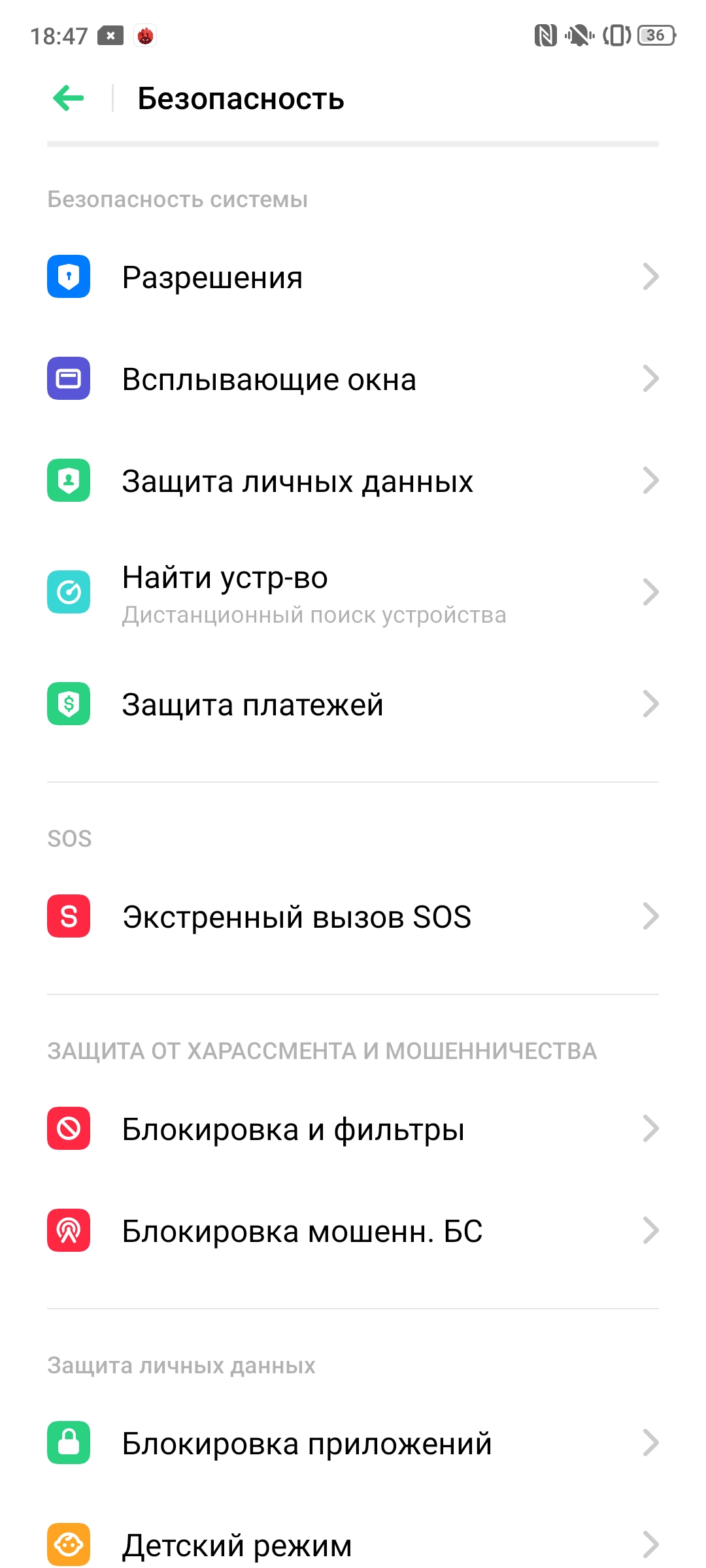Open Блокировка и фильтры
This screenshot has height=1568, width=706.
point(353,1128)
